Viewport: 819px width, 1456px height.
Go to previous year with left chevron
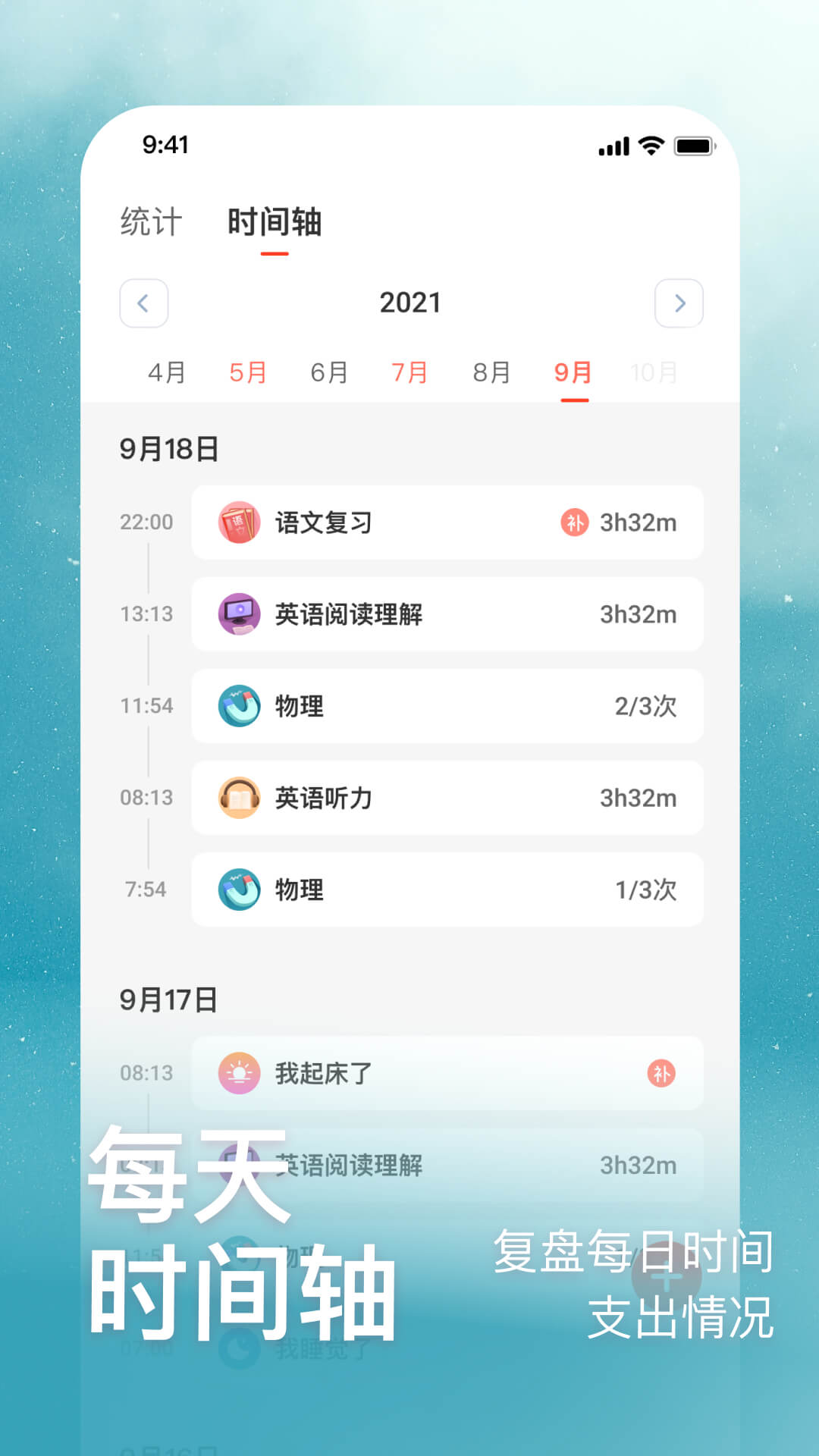coord(144,303)
